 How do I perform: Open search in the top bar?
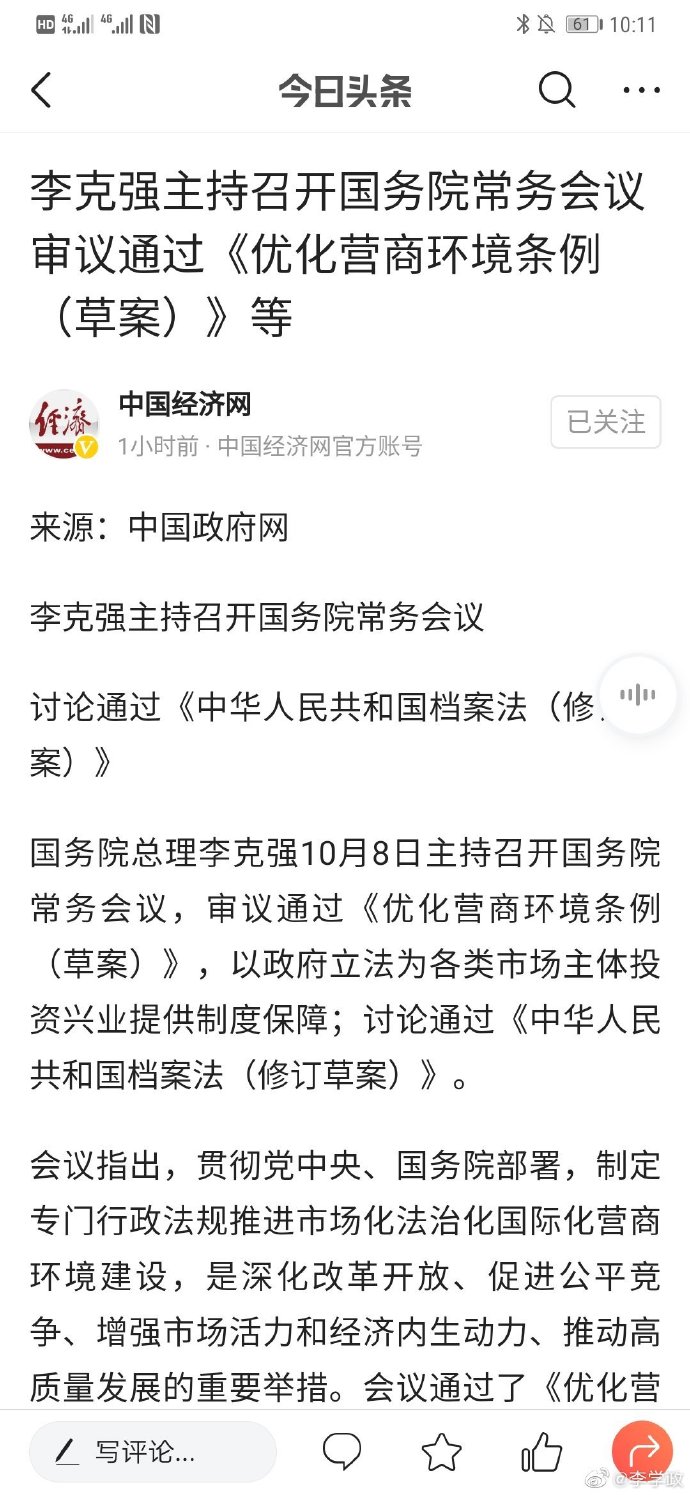click(557, 91)
